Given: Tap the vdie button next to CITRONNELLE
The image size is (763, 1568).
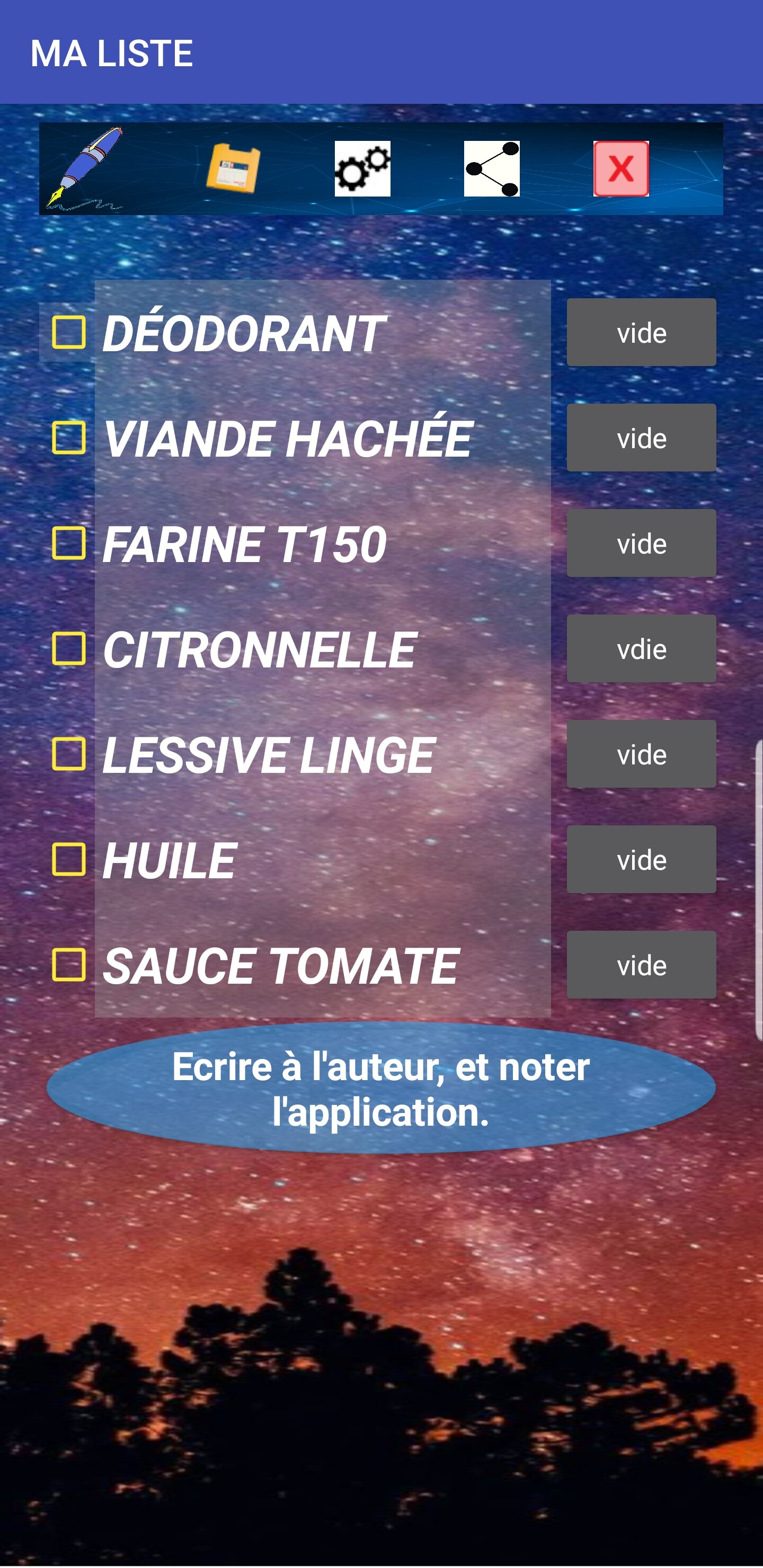Looking at the screenshot, I should (641, 648).
